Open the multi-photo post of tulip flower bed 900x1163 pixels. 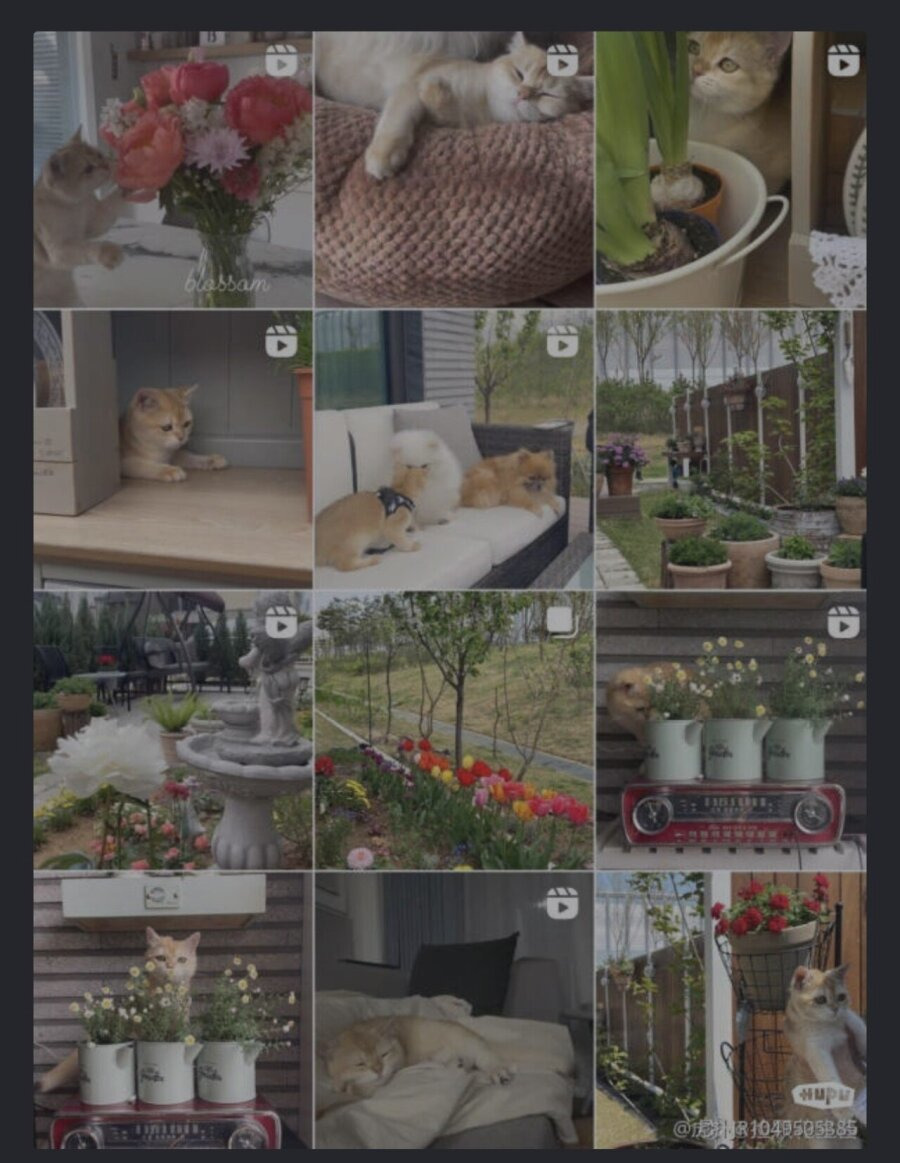coord(454,731)
